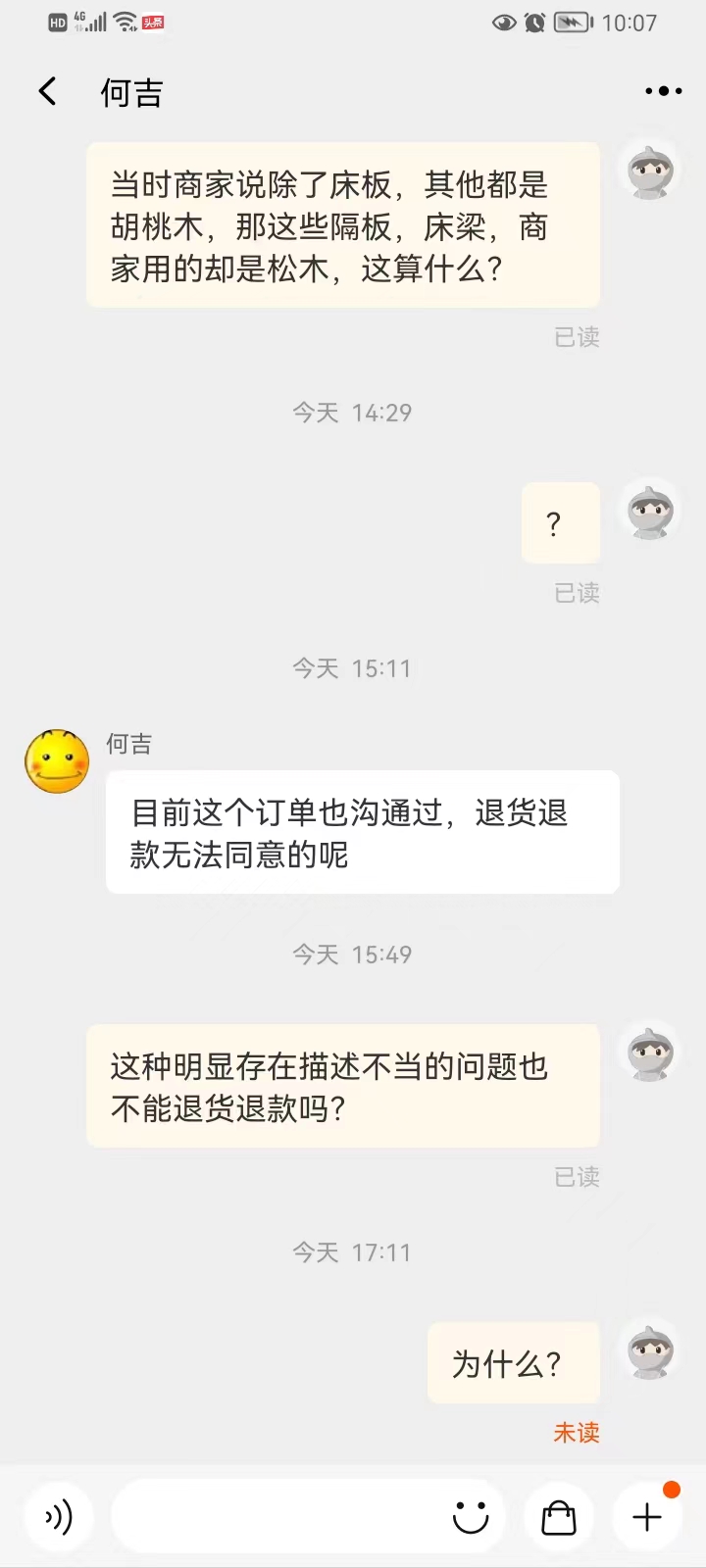Tap the timestamp '今天 15:49'
Screen dimensions: 706x1568
tap(353, 953)
